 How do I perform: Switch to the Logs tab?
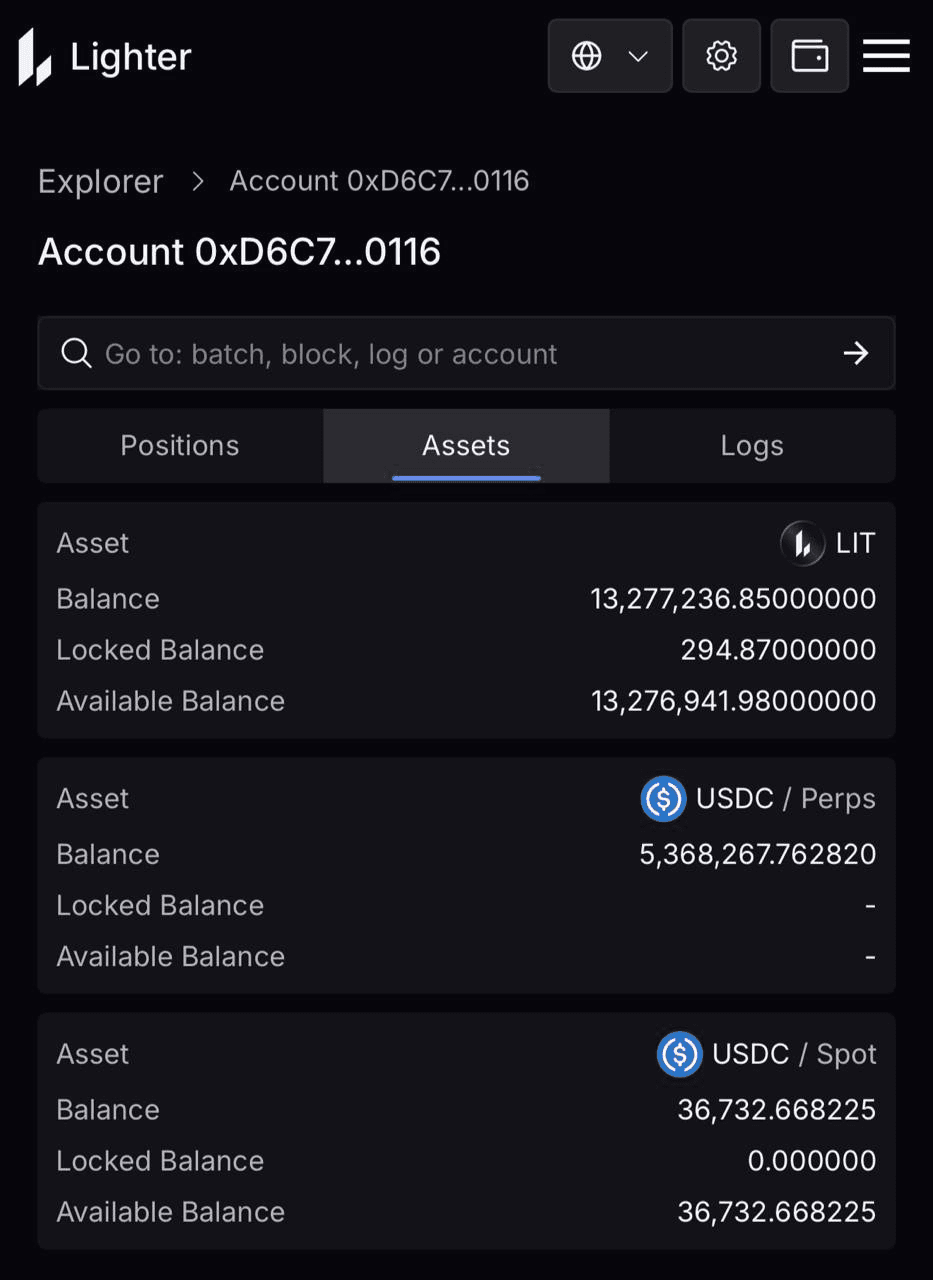click(752, 446)
